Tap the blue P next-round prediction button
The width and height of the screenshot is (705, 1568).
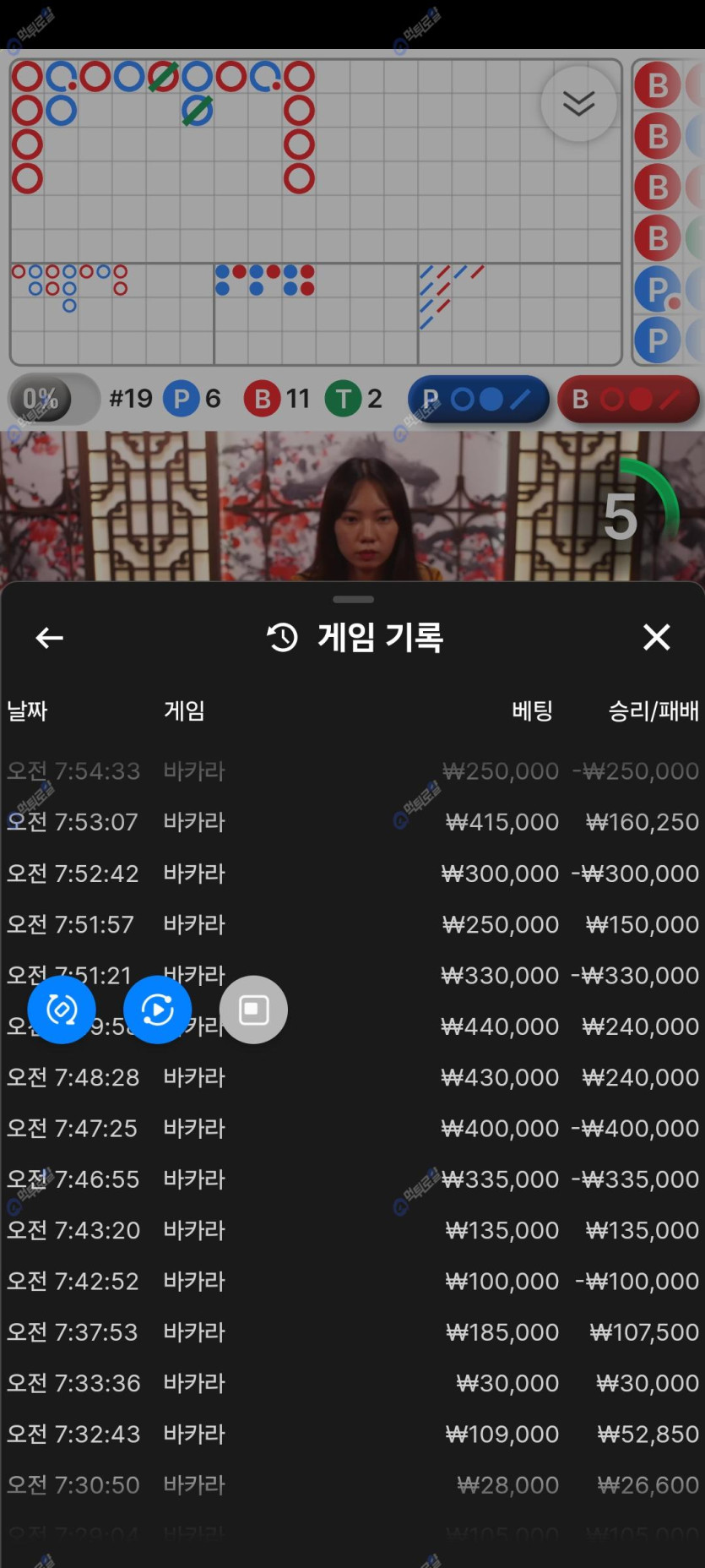478,399
